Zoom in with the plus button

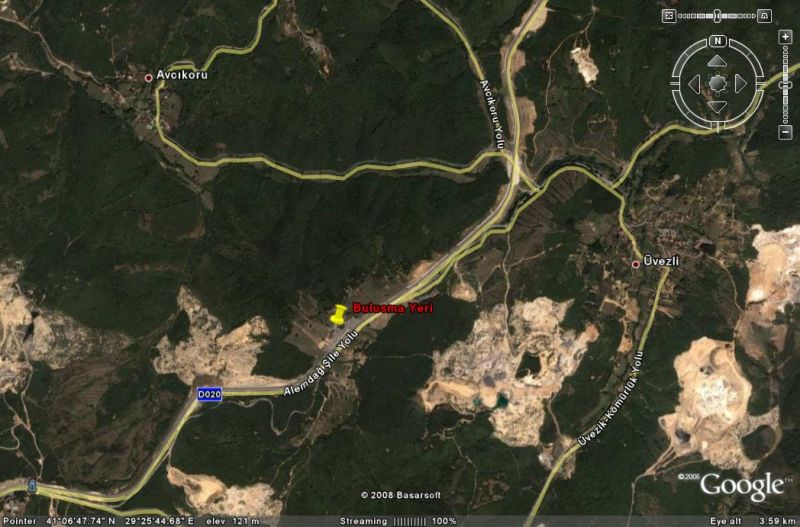point(785,36)
